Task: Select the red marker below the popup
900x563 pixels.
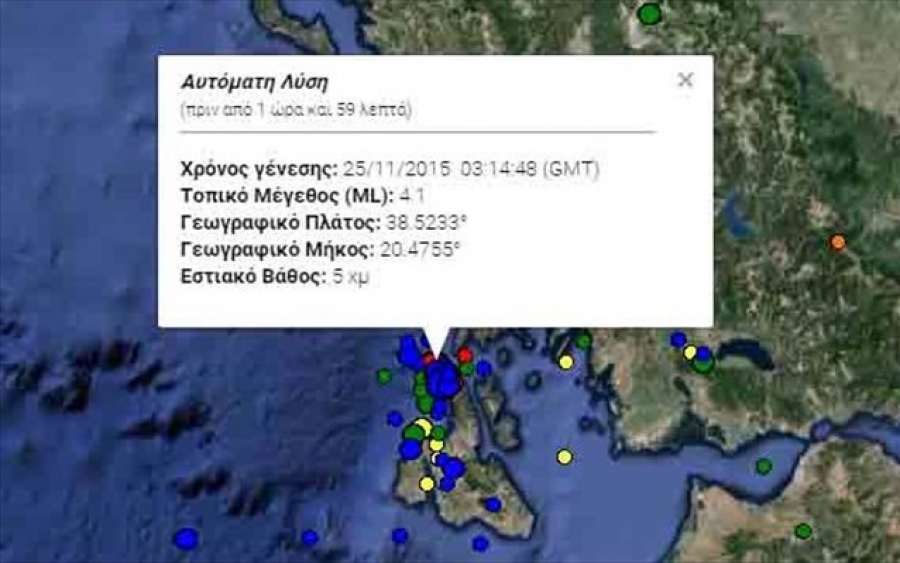Action: pyautogui.click(x=465, y=355)
